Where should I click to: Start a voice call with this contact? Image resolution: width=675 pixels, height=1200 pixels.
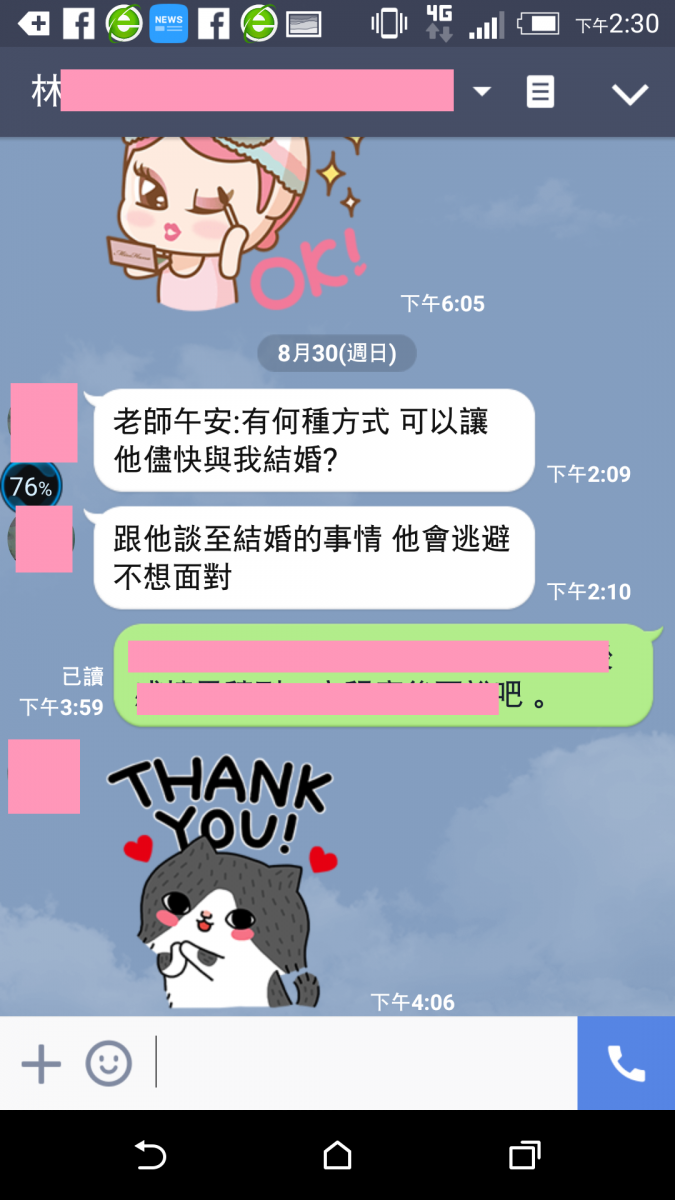tap(626, 1064)
